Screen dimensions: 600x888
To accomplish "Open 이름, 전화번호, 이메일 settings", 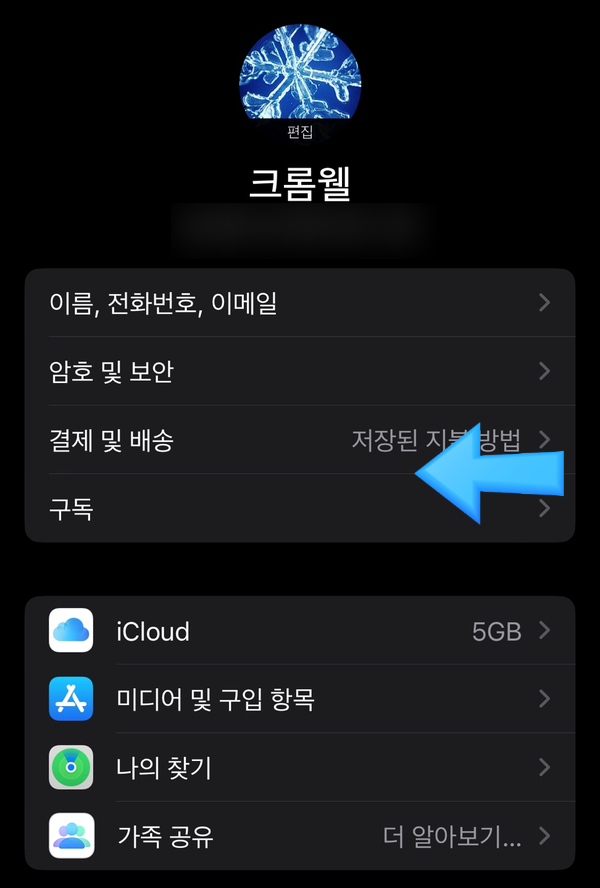I will click(x=299, y=303).
